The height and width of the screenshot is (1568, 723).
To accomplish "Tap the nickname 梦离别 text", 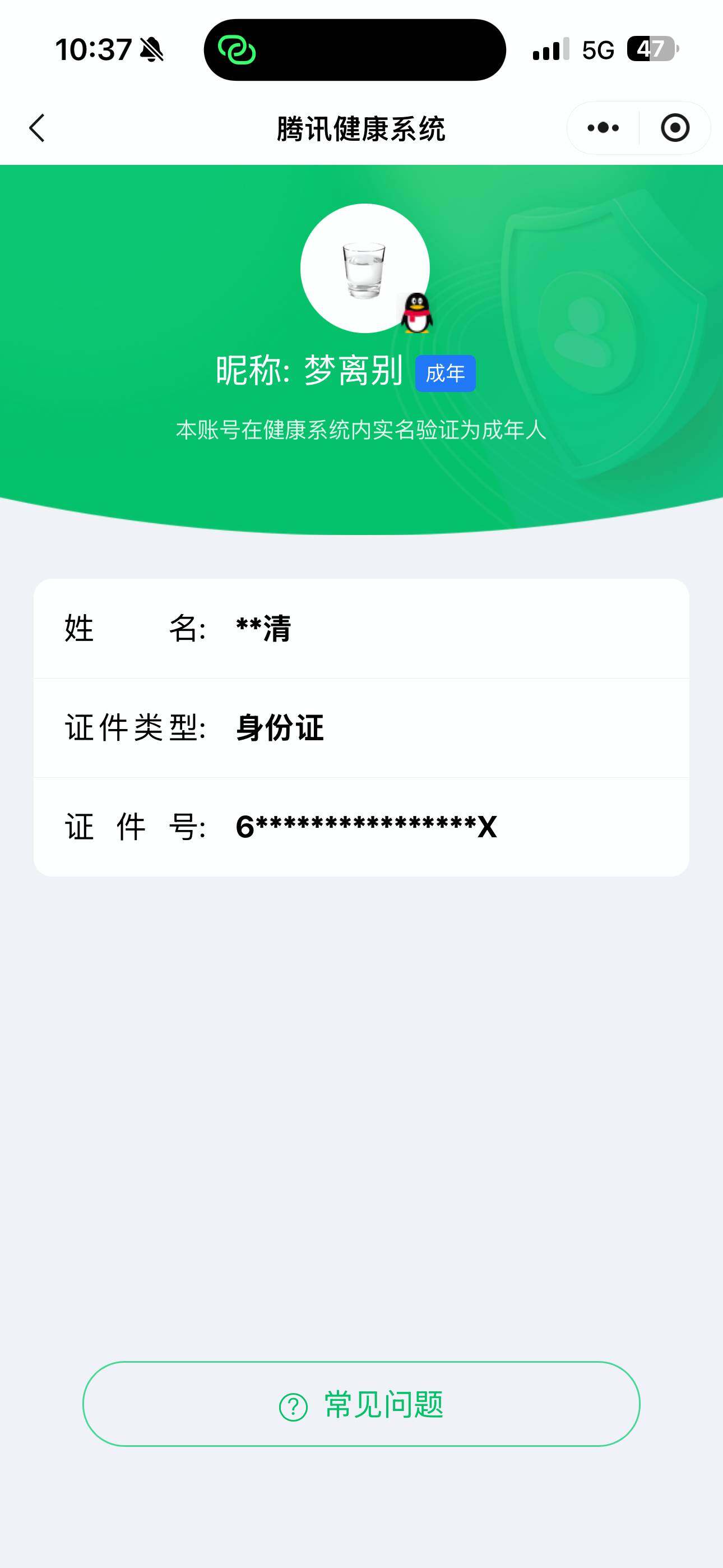I will pos(353,372).
